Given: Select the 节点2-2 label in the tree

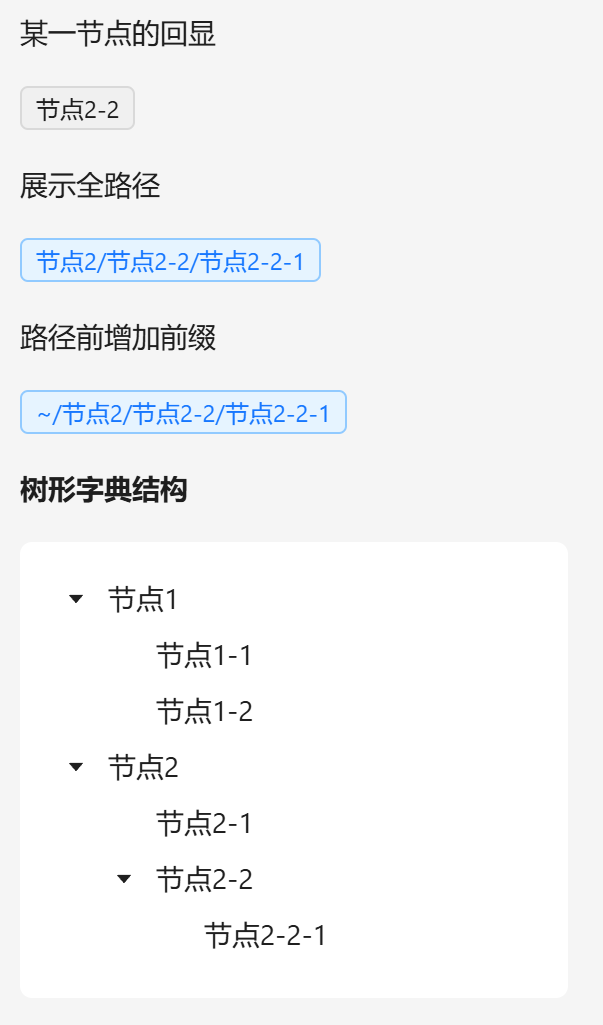Looking at the screenshot, I should 204,880.
